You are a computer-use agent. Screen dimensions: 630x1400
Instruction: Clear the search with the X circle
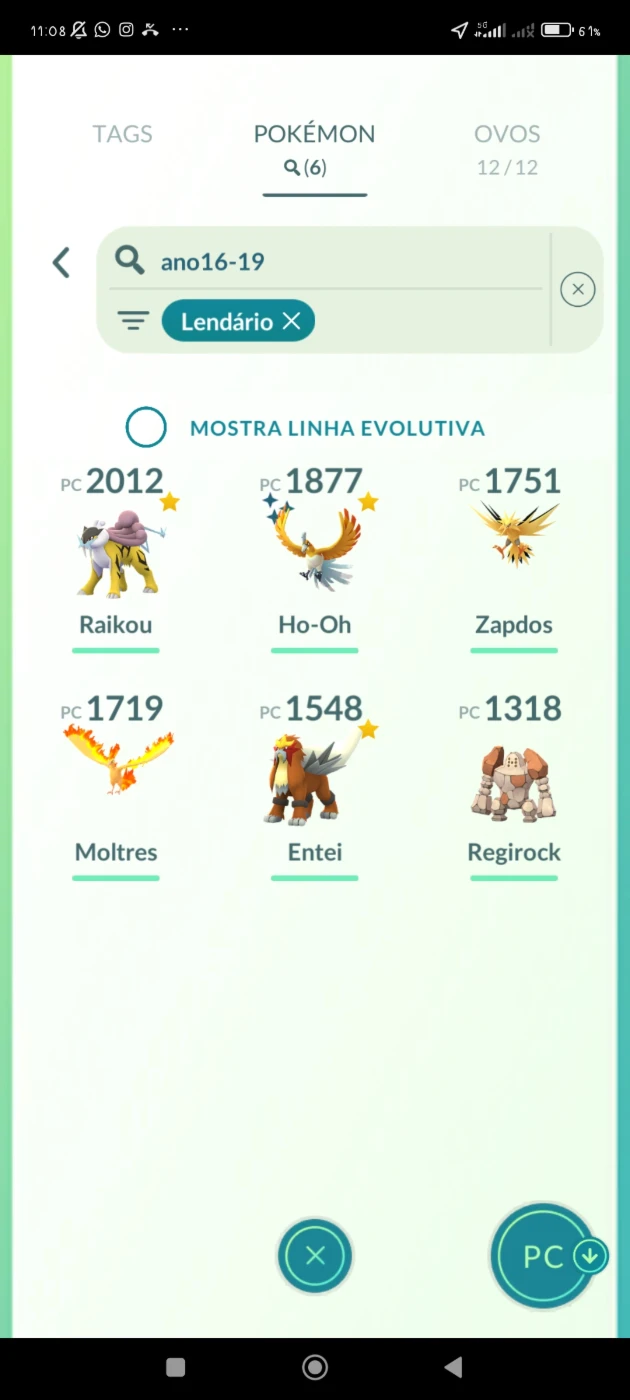(578, 290)
